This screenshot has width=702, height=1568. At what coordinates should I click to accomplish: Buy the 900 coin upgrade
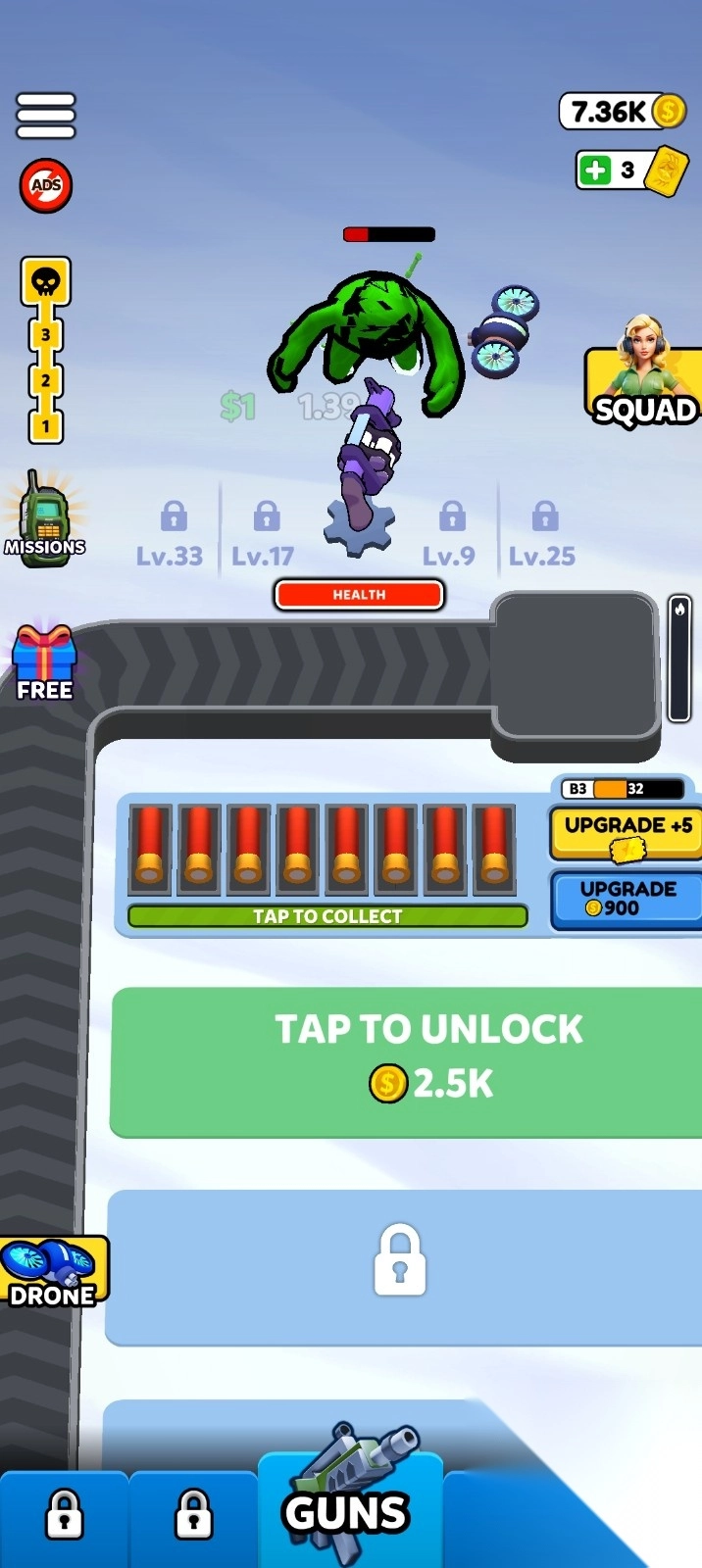(627, 899)
